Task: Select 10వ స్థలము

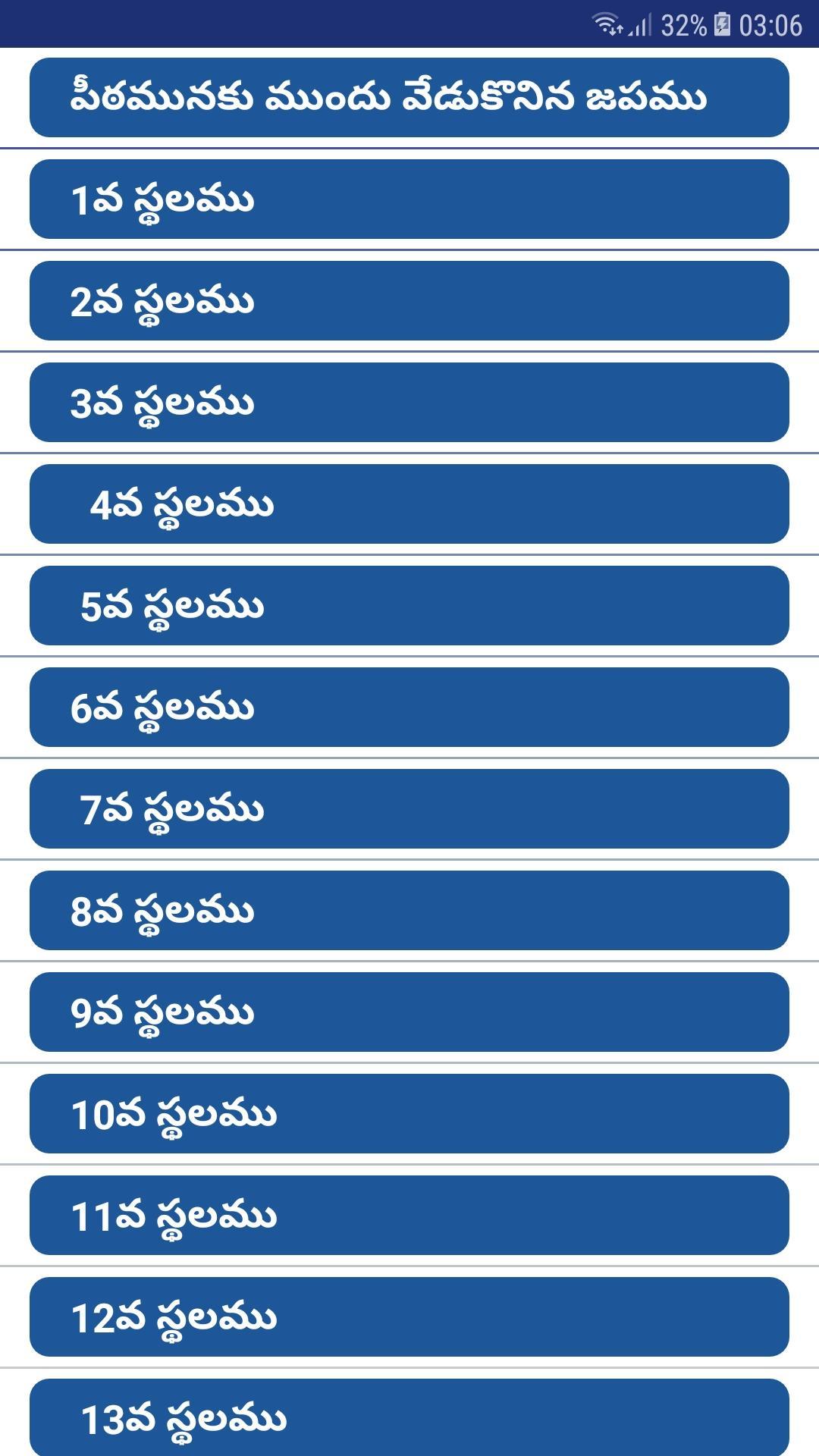Action: point(409,1114)
